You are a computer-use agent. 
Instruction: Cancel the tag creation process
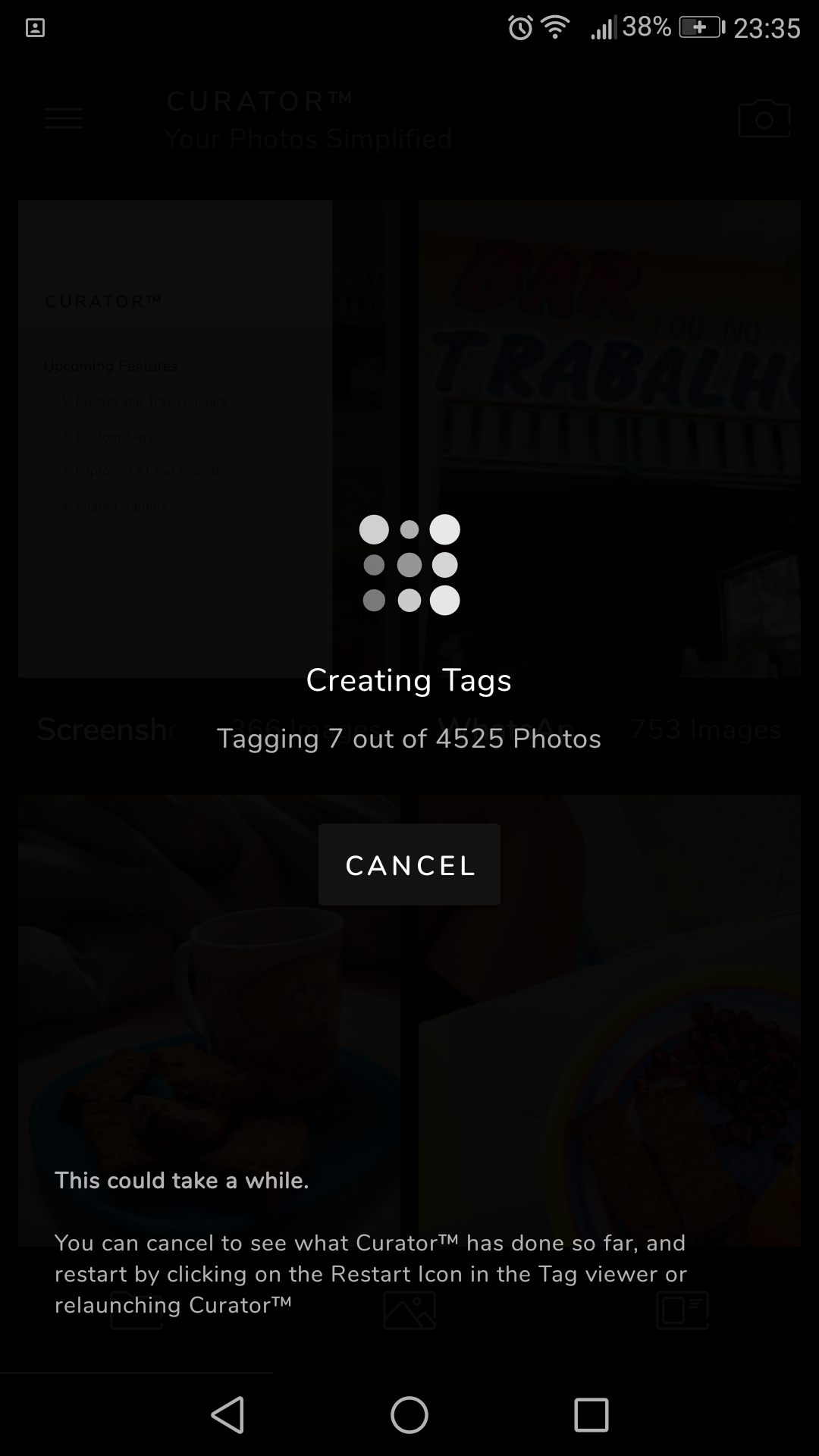409,865
